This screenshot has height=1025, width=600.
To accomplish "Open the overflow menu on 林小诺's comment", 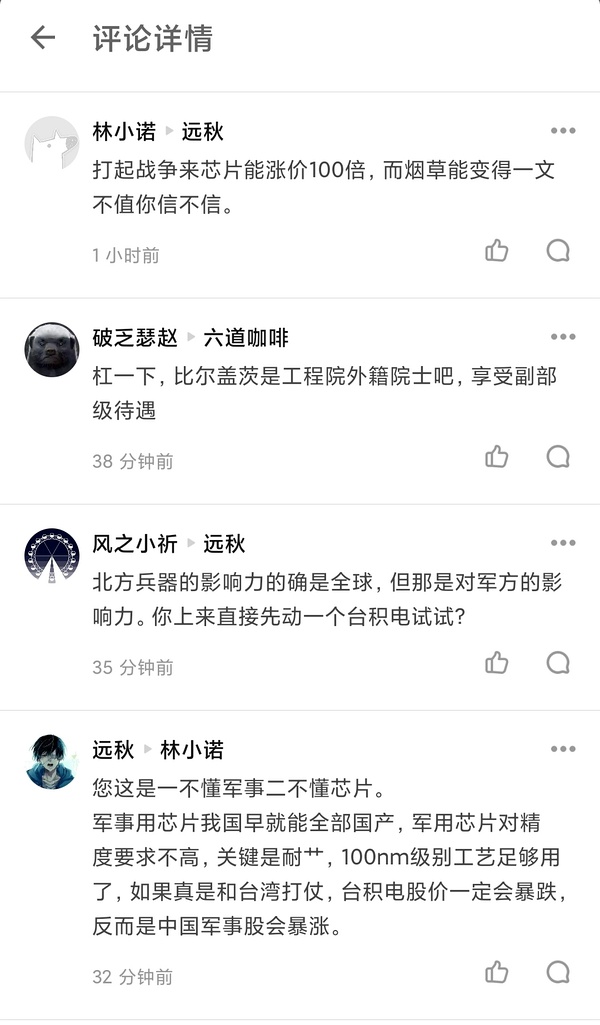I will (563, 131).
